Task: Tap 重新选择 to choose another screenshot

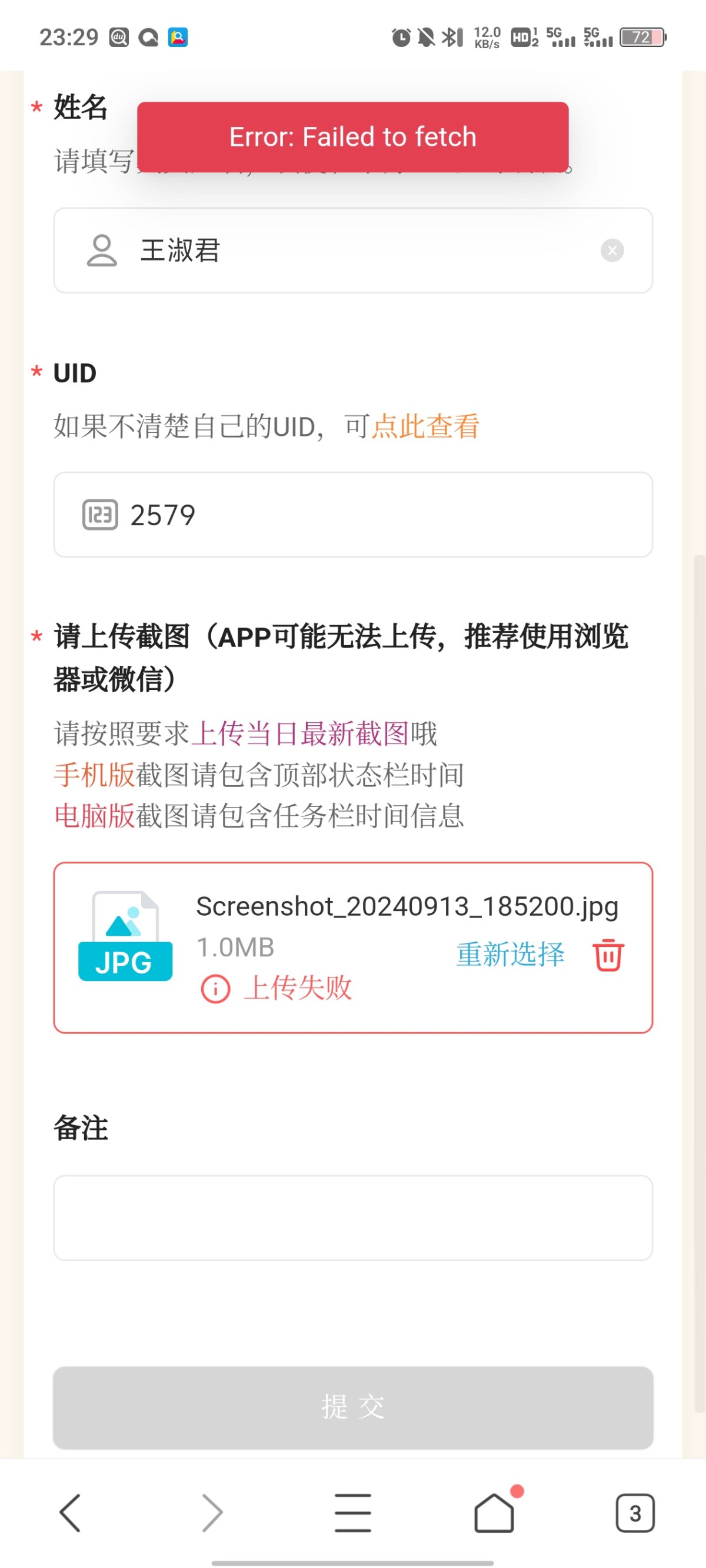Action: pyautogui.click(x=510, y=953)
